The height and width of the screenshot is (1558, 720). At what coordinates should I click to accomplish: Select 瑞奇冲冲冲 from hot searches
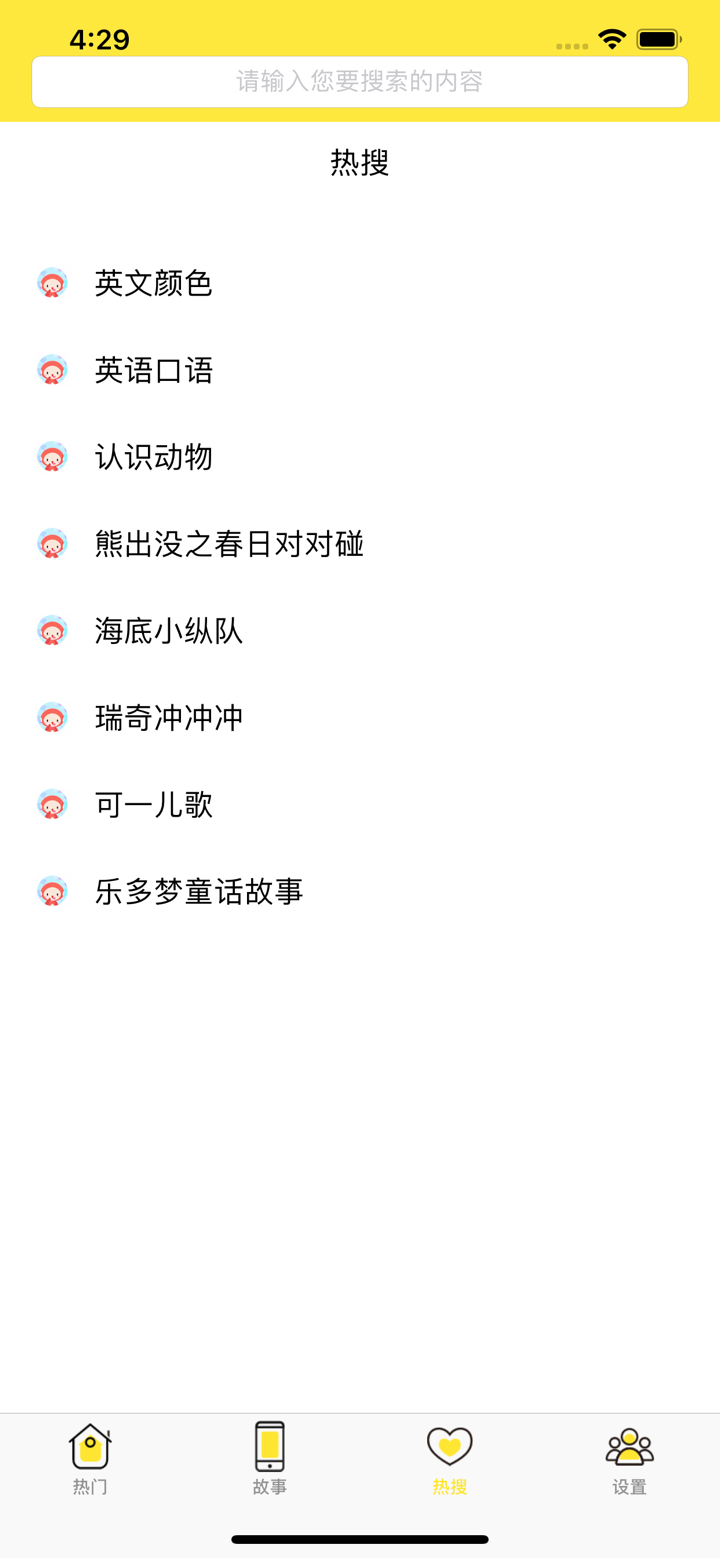(x=168, y=717)
